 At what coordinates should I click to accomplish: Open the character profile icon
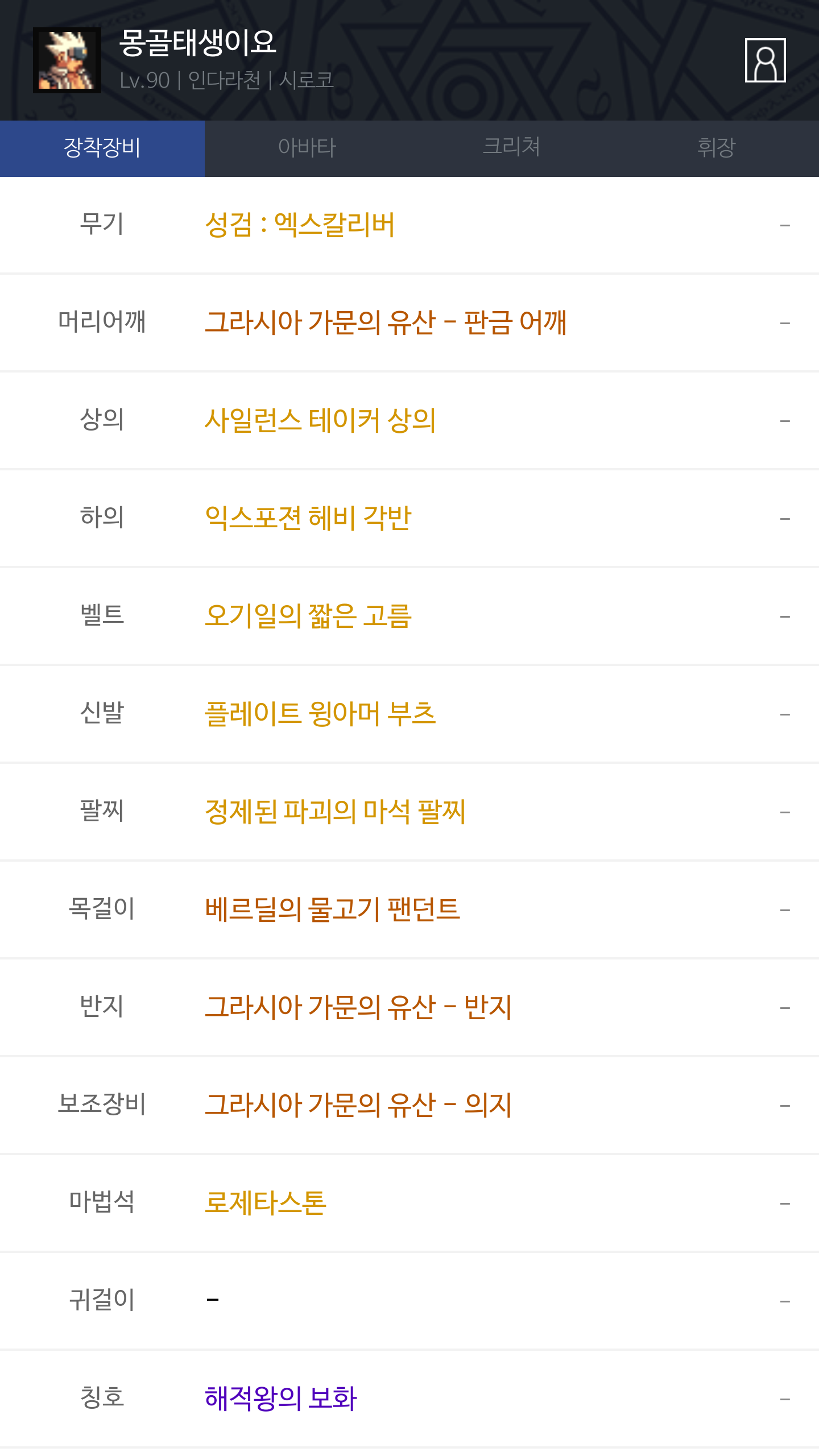765,60
